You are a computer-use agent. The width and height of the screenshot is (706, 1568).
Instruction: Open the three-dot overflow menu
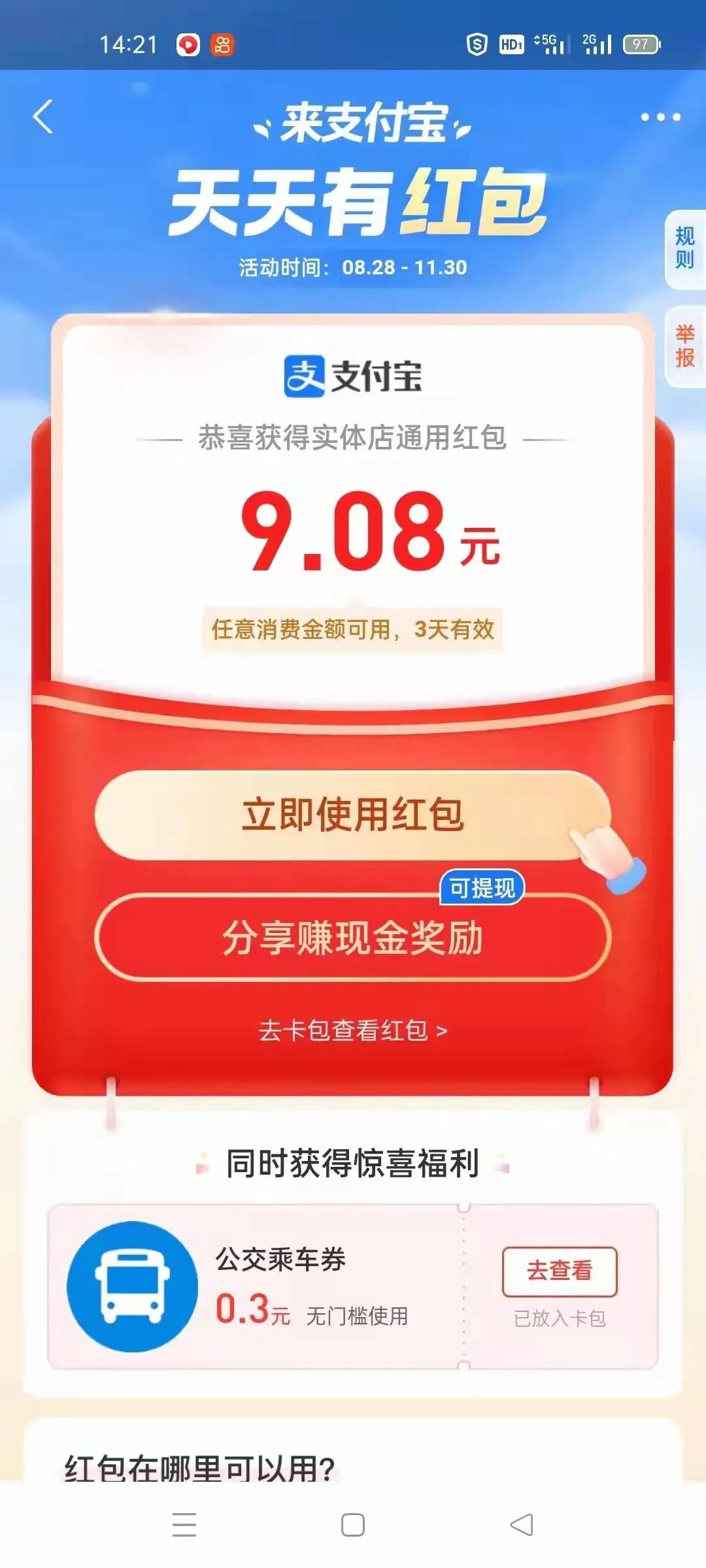point(660,118)
